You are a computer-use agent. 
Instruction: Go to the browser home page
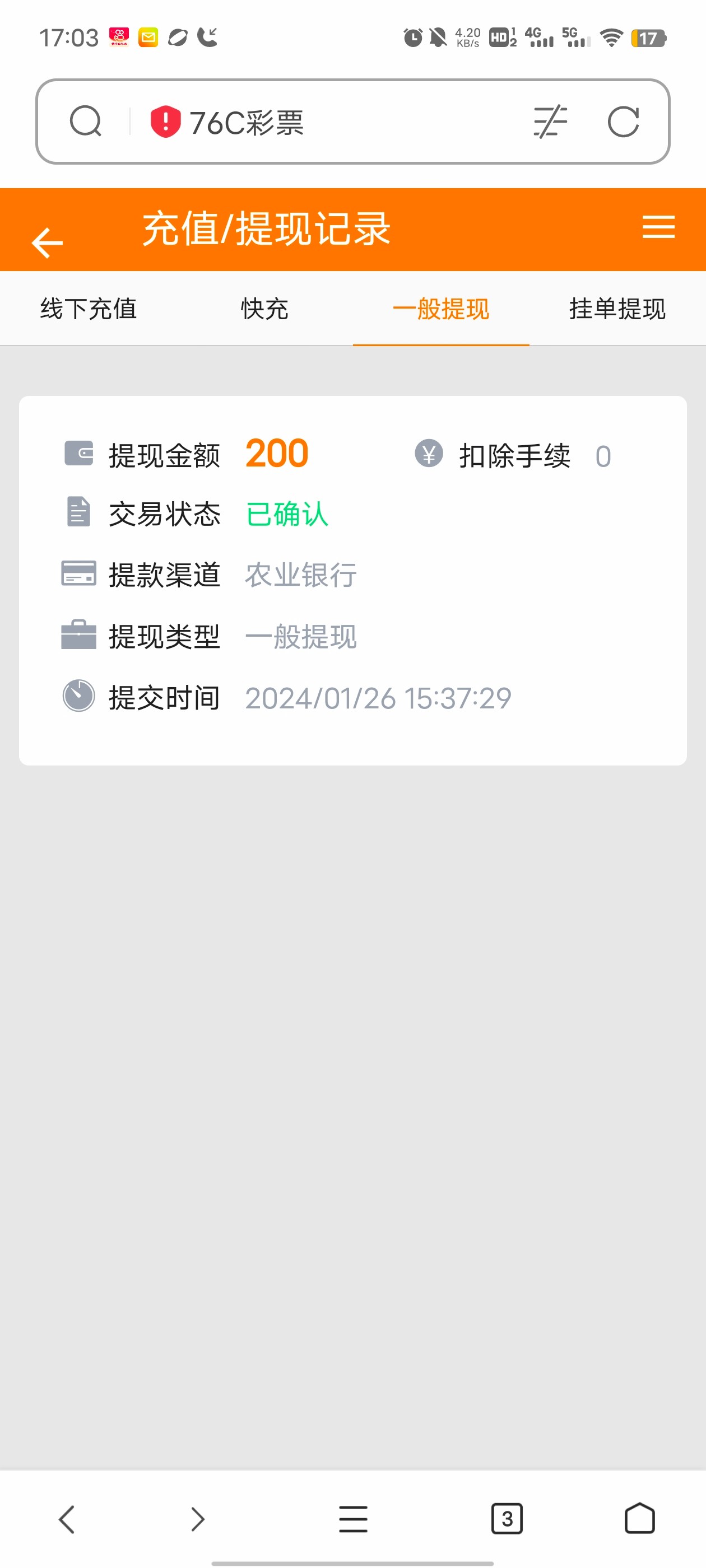[639, 1519]
